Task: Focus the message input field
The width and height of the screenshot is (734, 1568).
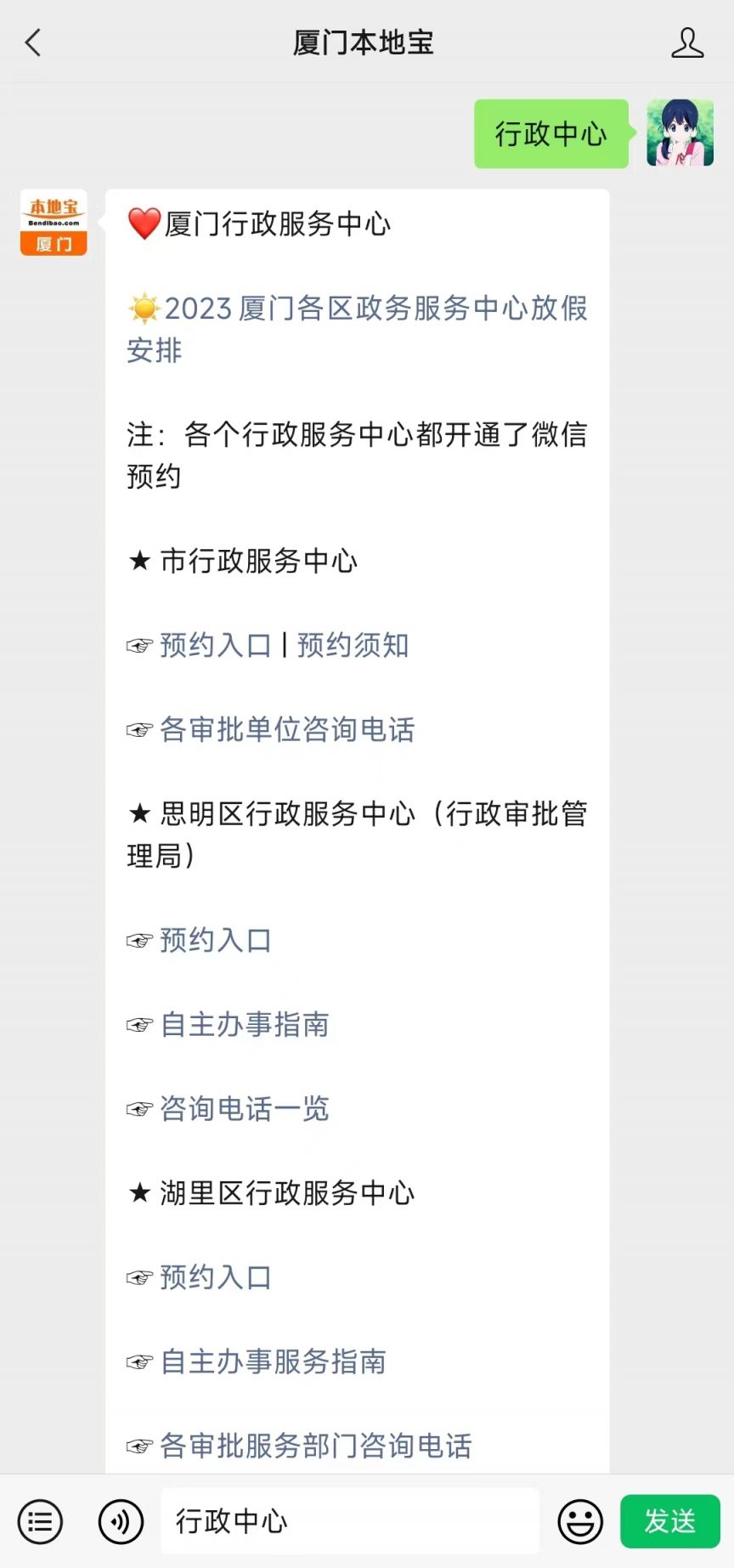Action: (x=350, y=1520)
